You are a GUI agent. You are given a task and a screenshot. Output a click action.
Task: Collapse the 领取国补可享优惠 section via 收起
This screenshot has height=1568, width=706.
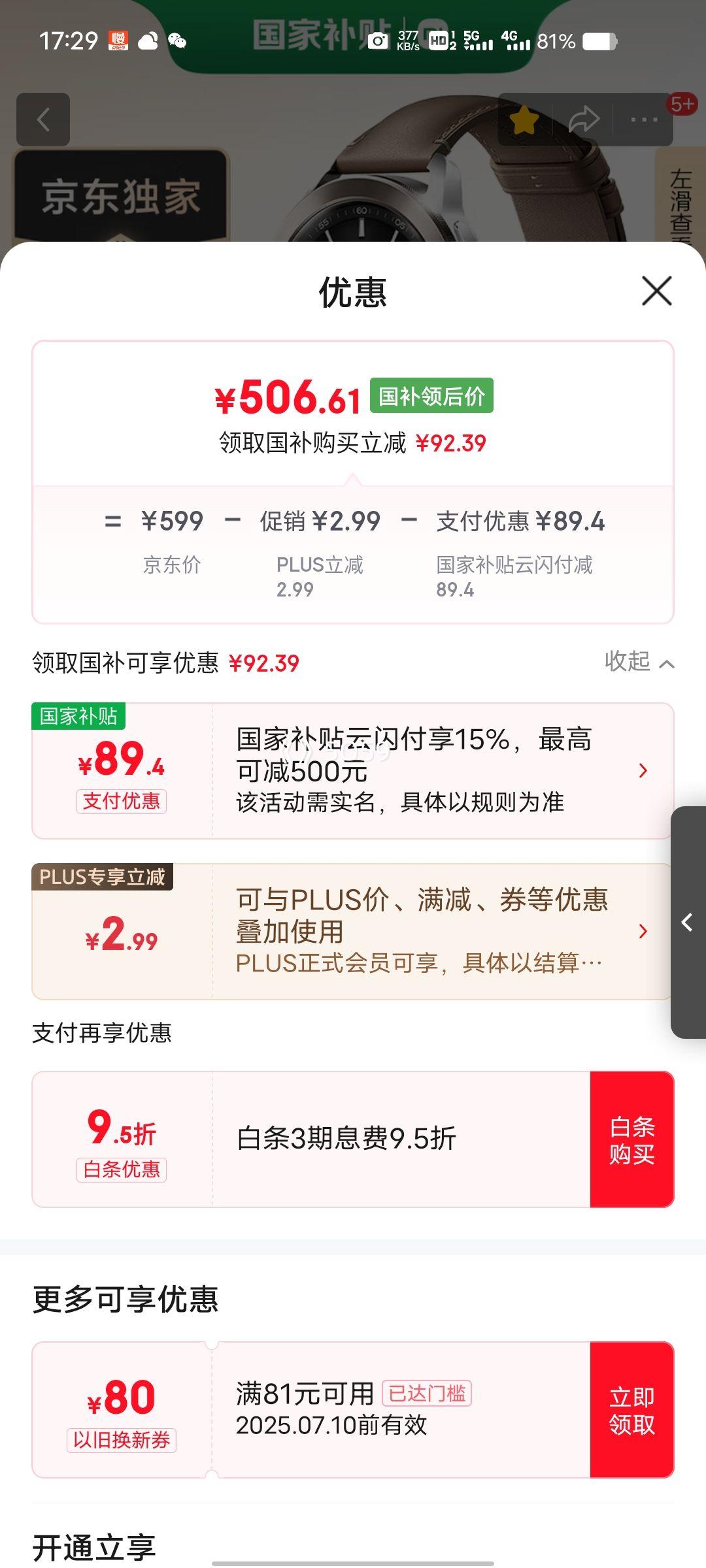tap(639, 662)
